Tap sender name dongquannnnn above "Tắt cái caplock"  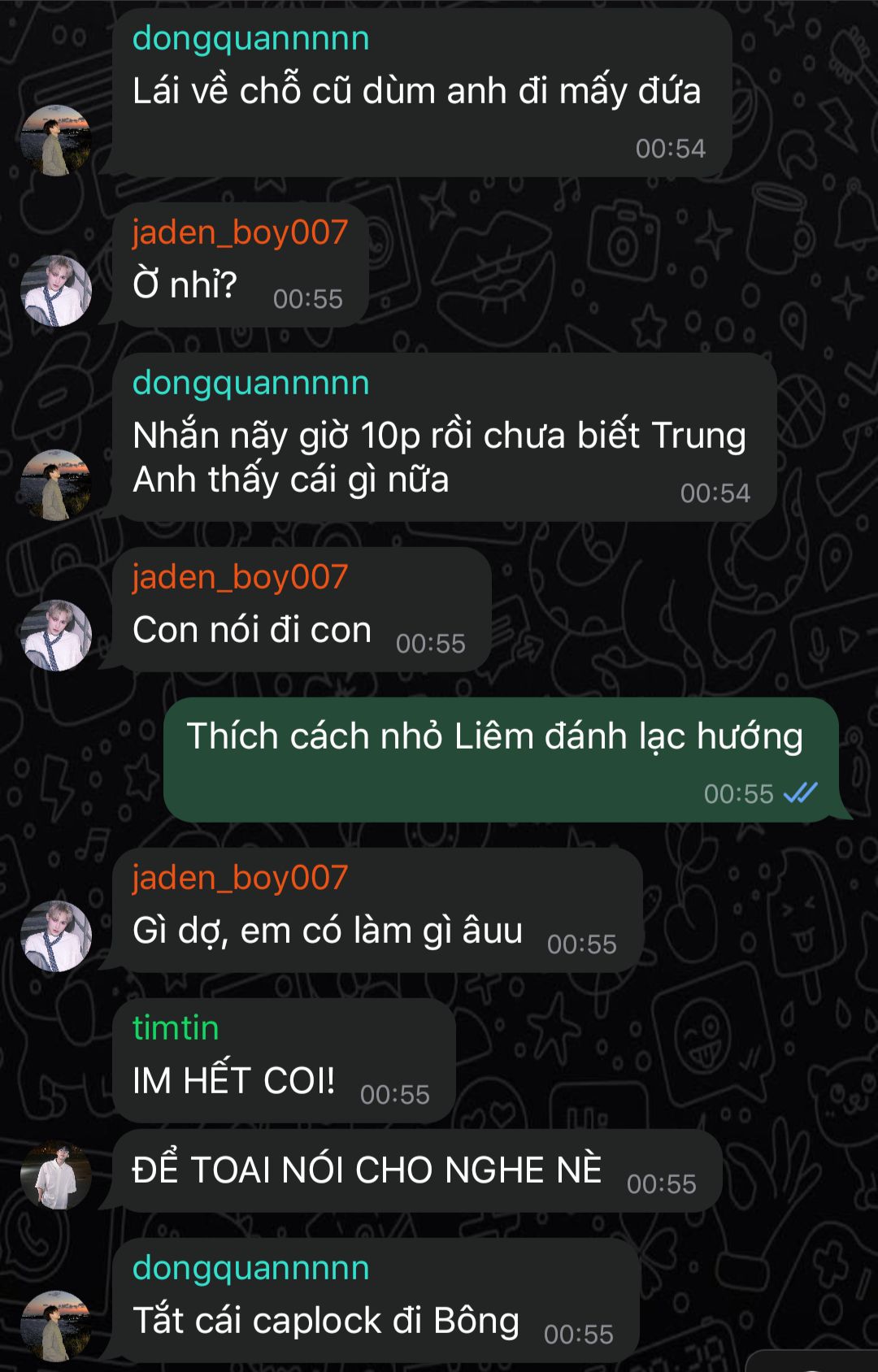[250, 1268]
